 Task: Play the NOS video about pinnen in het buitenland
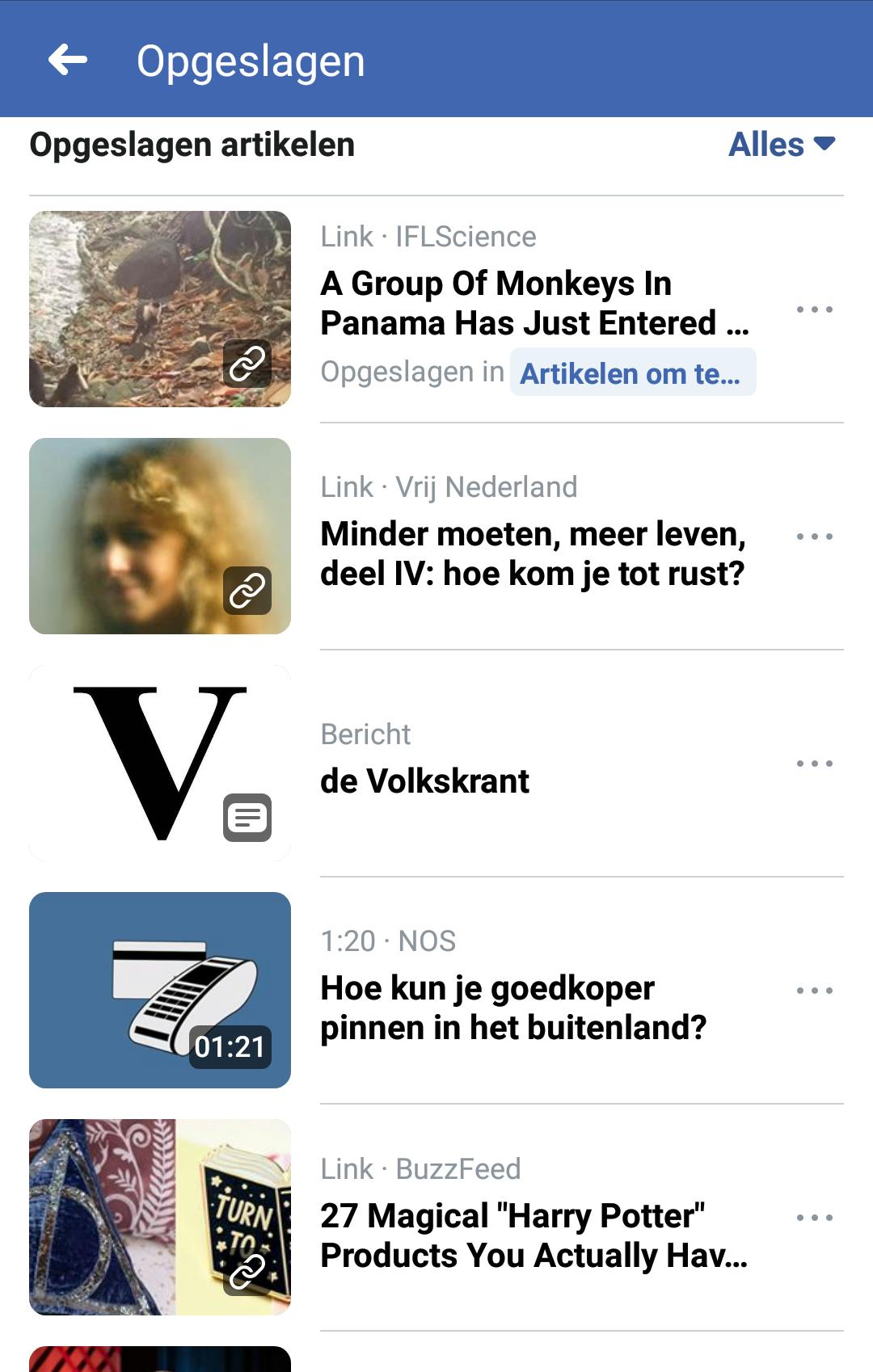tap(160, 990)
